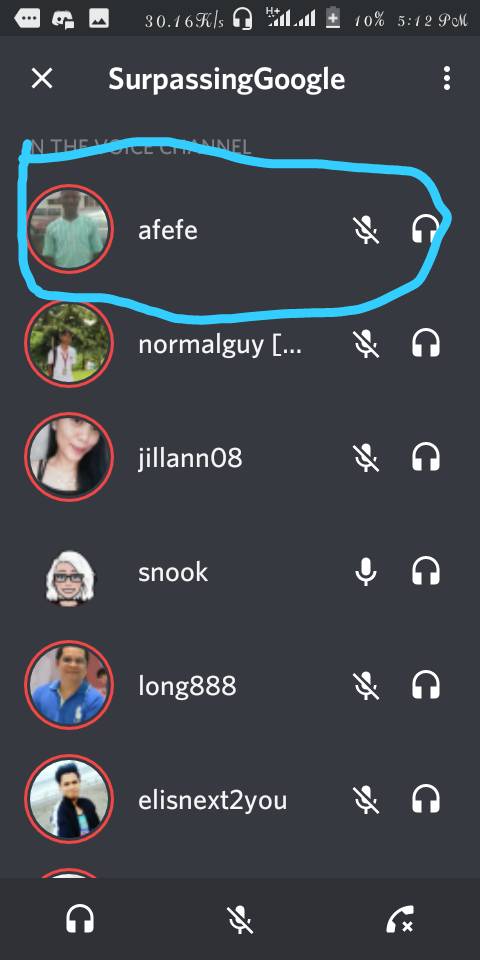The image size is (480, 960).
Task: Close the SurpassingGoogle voice channel panel
Action: (42, 78)
